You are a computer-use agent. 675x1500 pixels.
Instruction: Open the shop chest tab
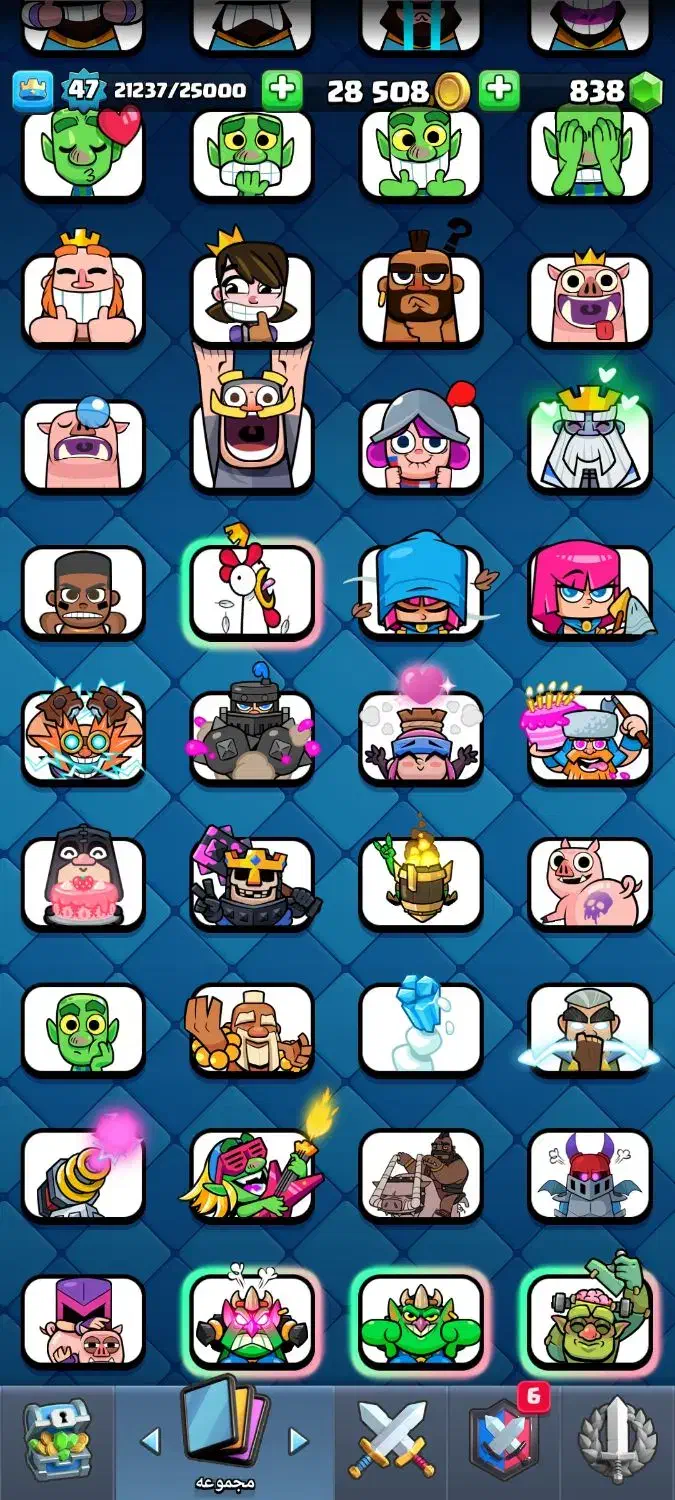(56, 1440)
